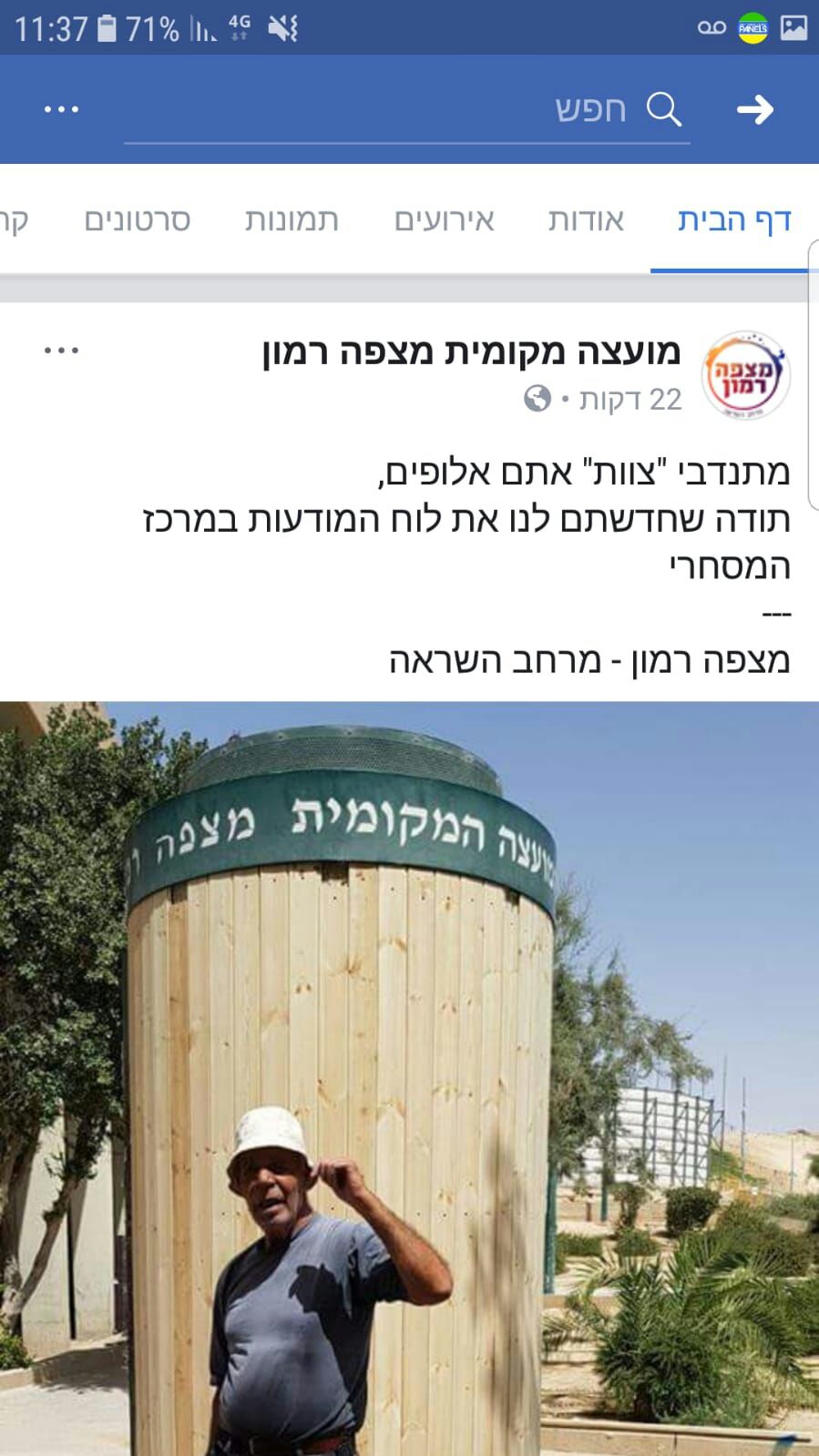819x1456 pixels.
Task: Switch to the אודות tab
Action: (x=586, y=220)
